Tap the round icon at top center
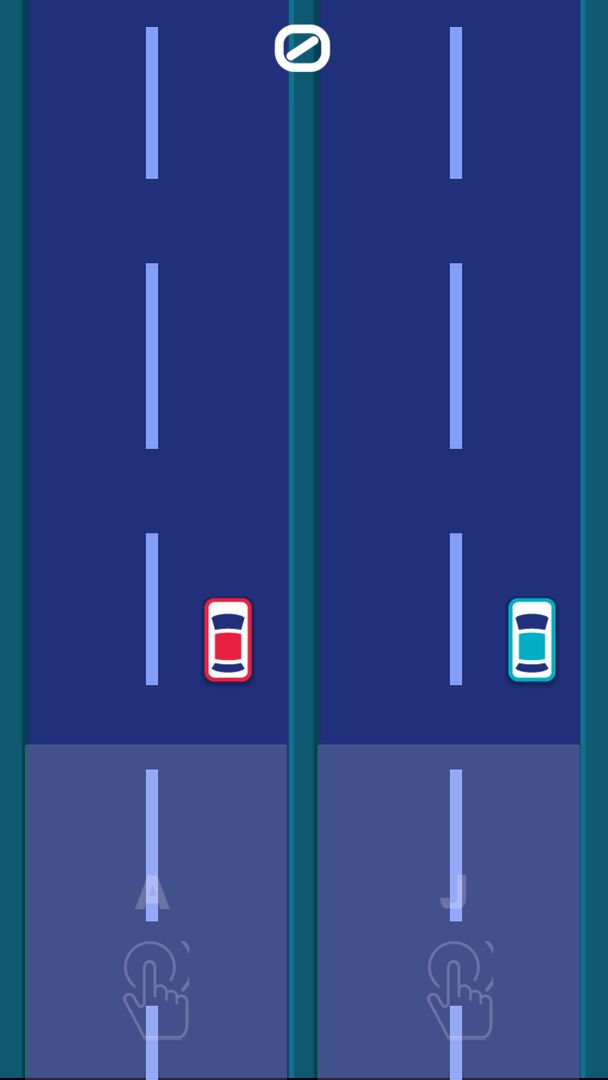The height and width of the screenshot is (1080, 608). pos(302,49)
